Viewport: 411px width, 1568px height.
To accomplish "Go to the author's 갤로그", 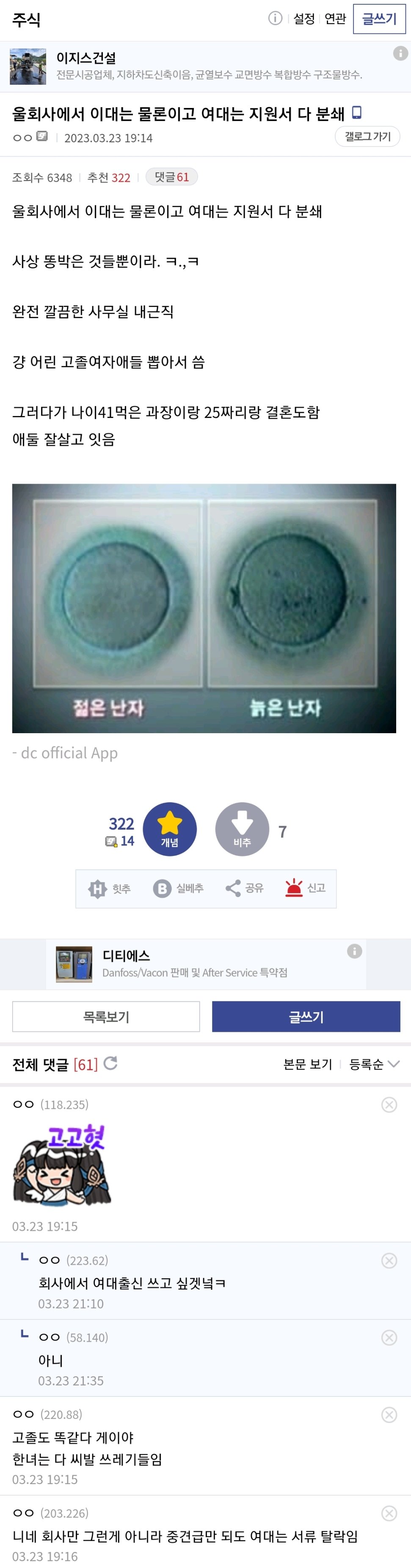I will (367, 136).
